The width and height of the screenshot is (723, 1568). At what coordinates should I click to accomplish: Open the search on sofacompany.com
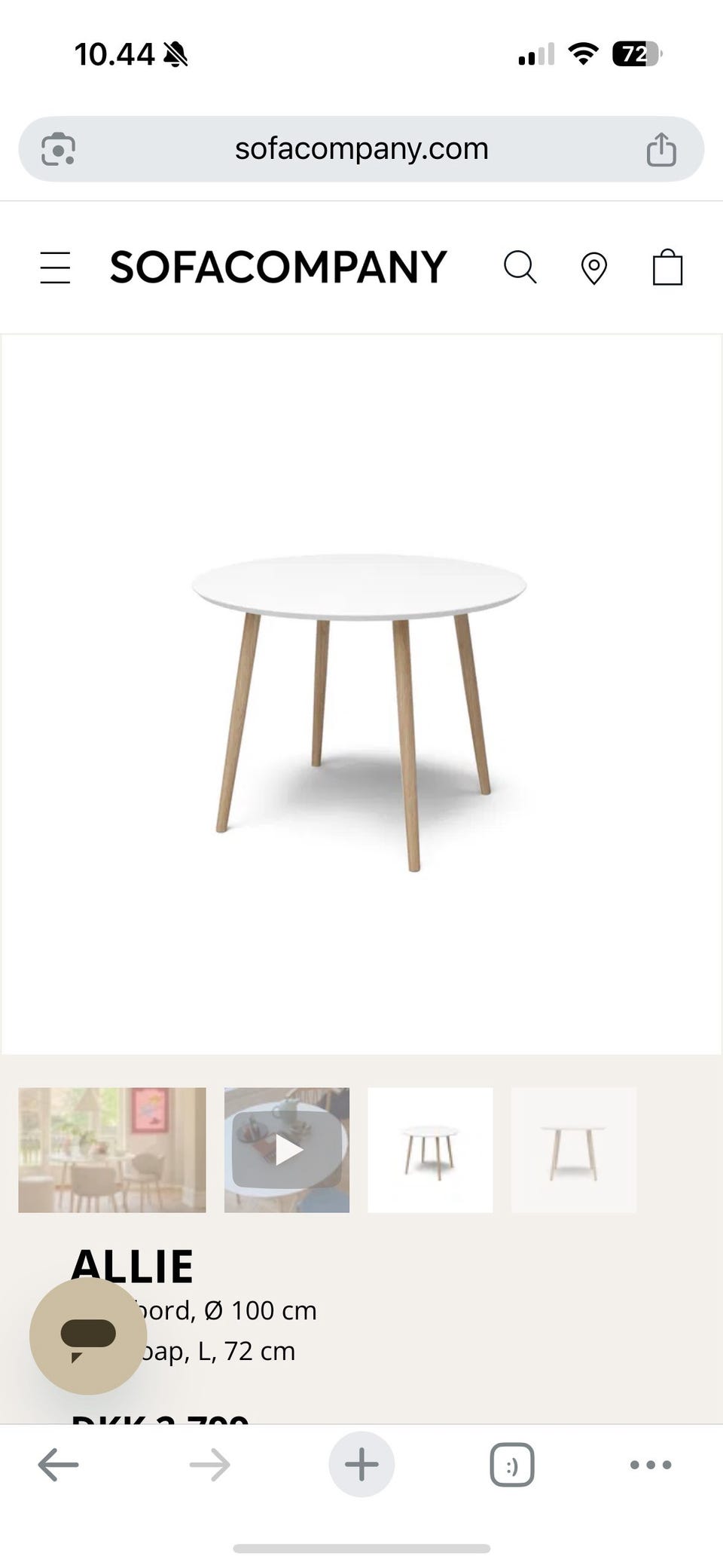point(520,267)
